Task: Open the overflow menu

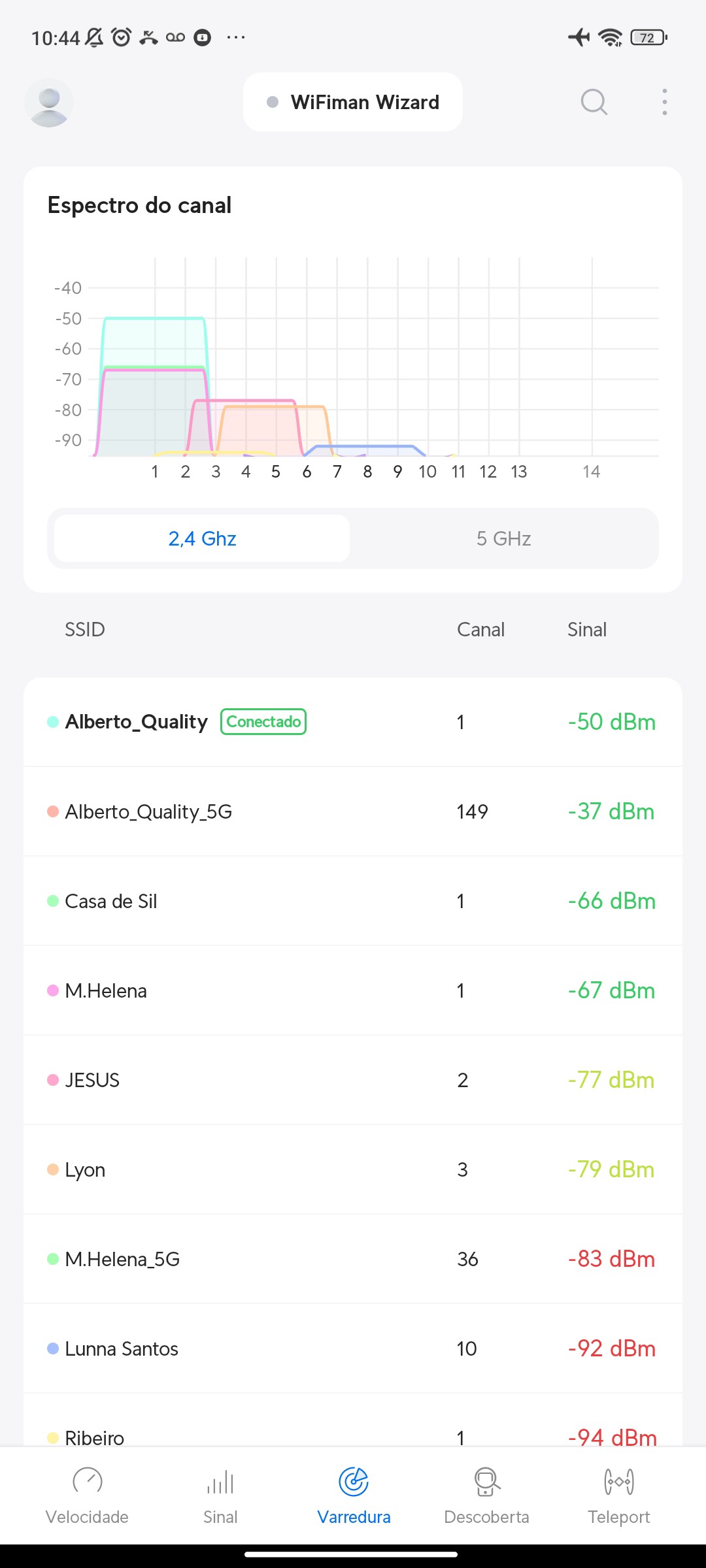Action: coord(664,103)
